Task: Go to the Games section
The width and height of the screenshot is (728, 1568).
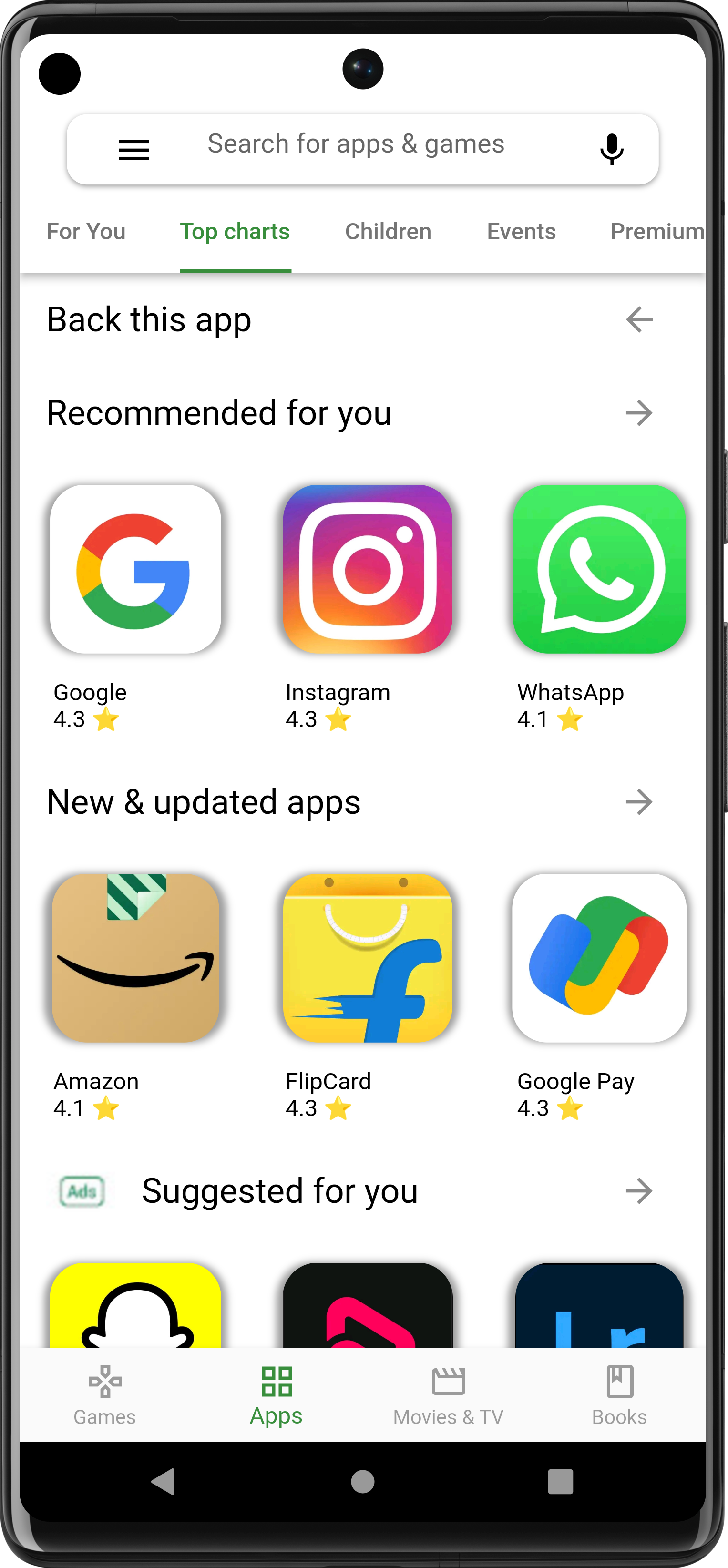Action: 105,1395
